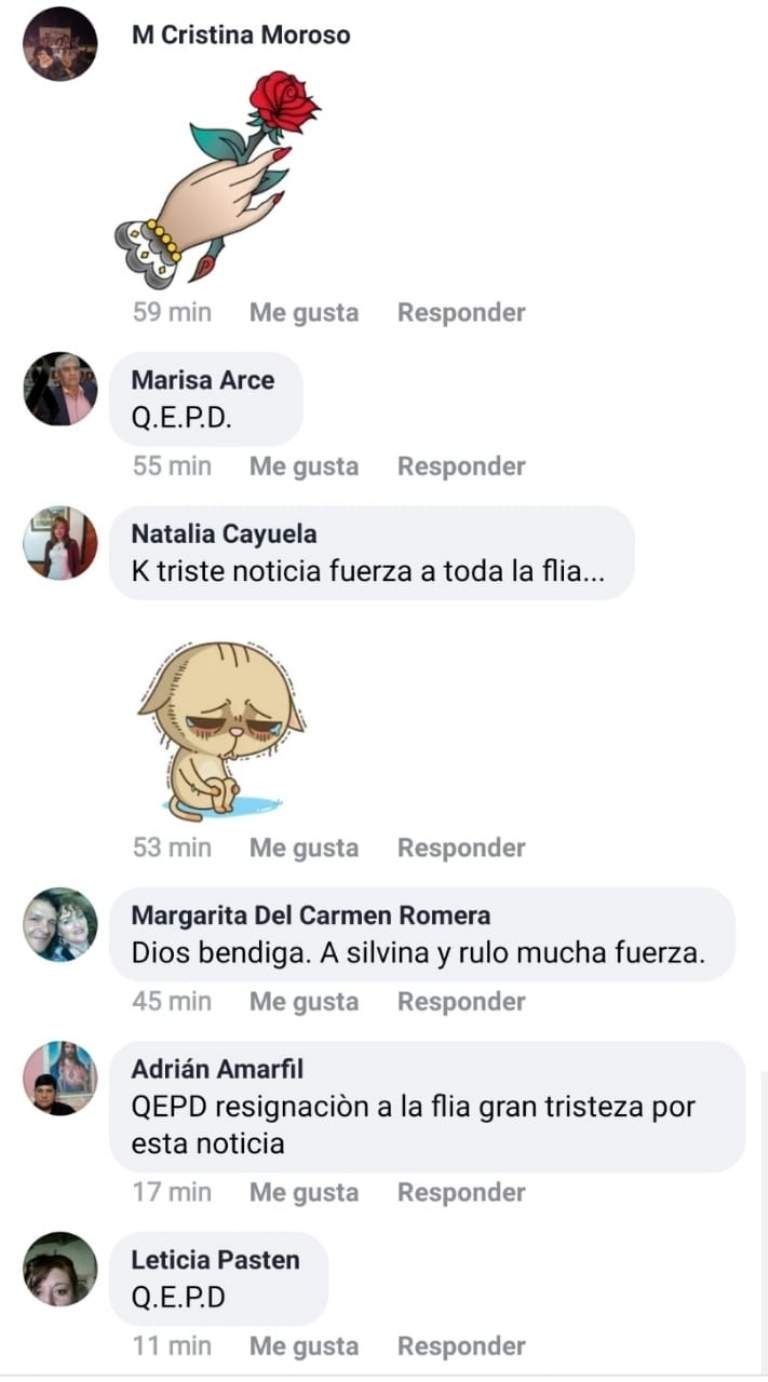Screen dimensions: 768x1382
Task: Reply to Margarita Del Carmen Romera's comment
Action: click(x=461, y=1001)
